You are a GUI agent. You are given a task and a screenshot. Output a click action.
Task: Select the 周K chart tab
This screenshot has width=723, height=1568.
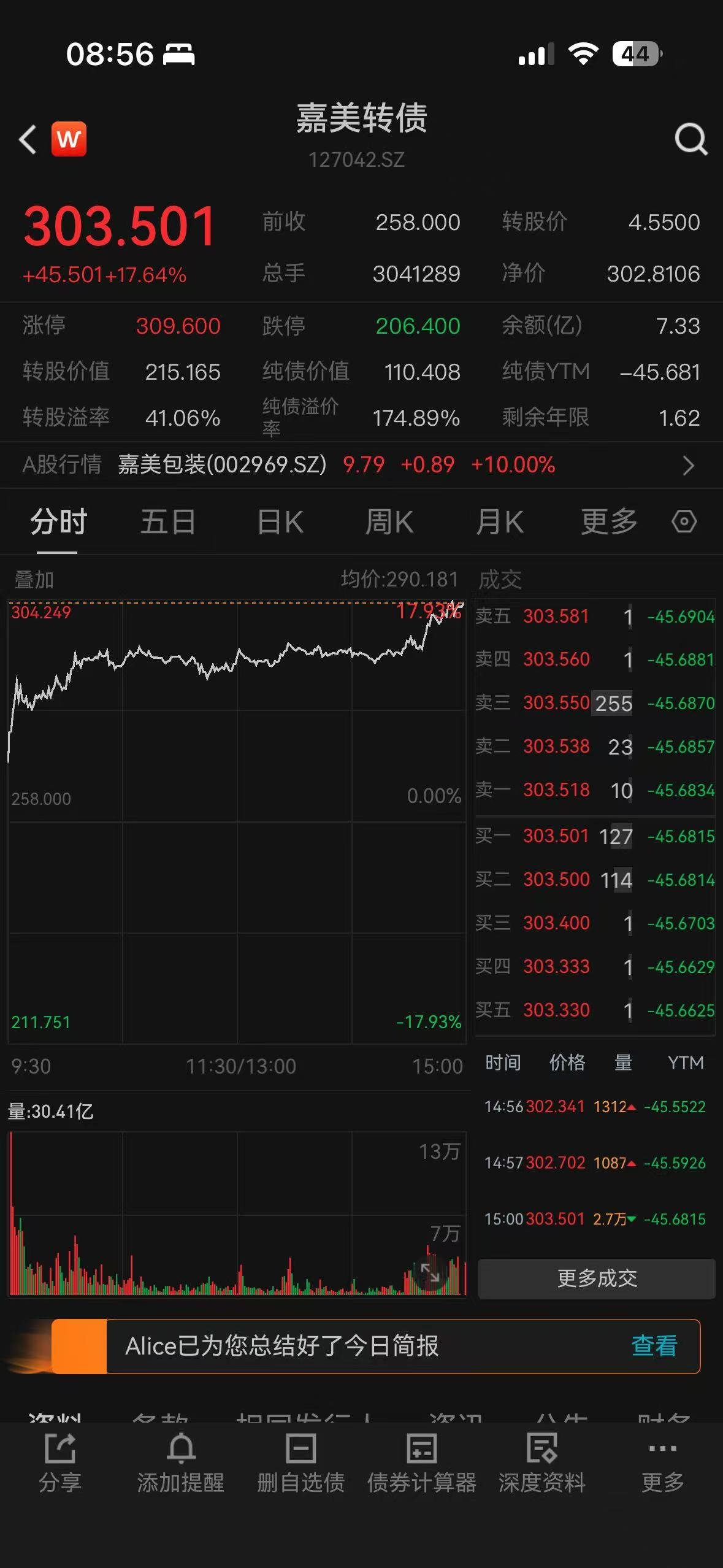pos(389,523)
